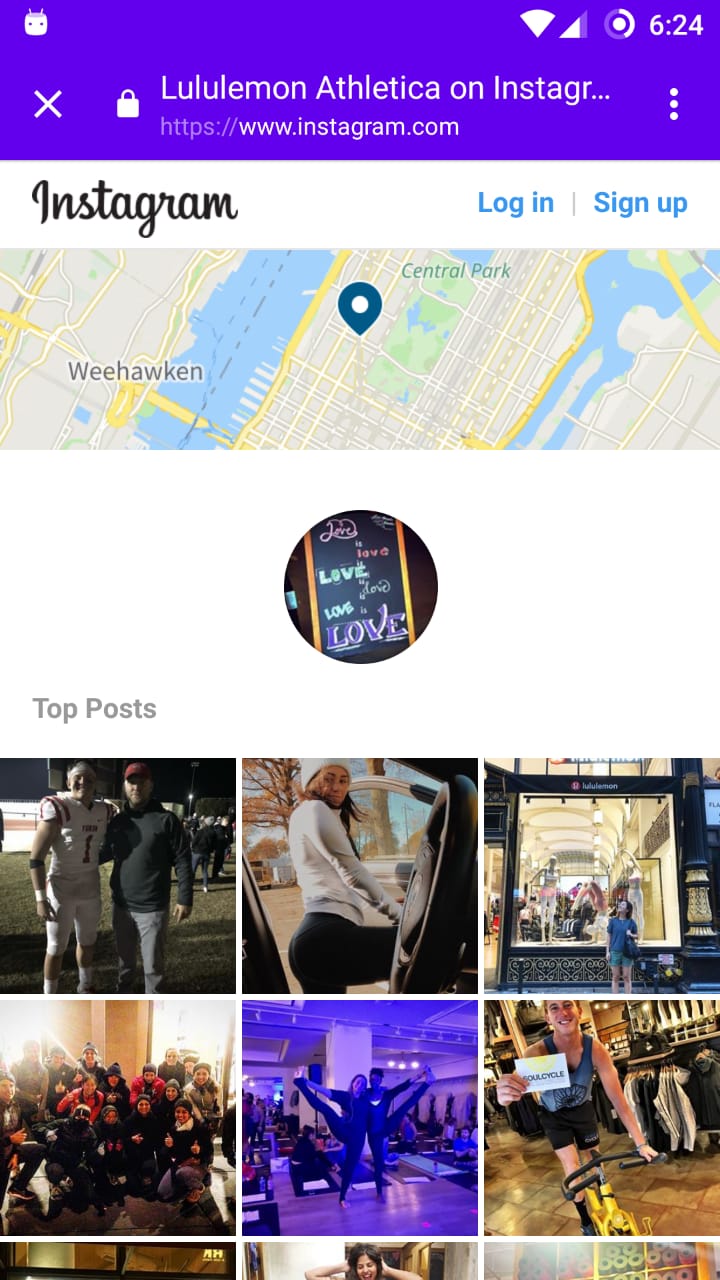Tap the Weehawken label on the map
The height and width of the screenshot is (1280, 720).
135,371
